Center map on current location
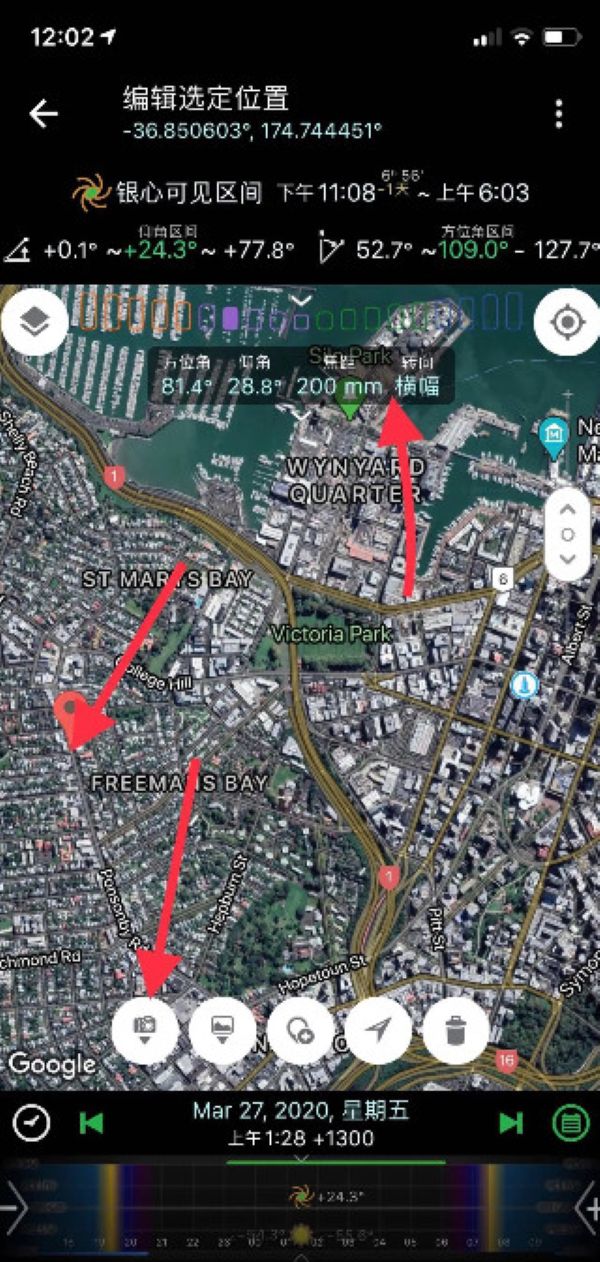The height and width of the screenshot is (1262, 600). coord(566,322)
